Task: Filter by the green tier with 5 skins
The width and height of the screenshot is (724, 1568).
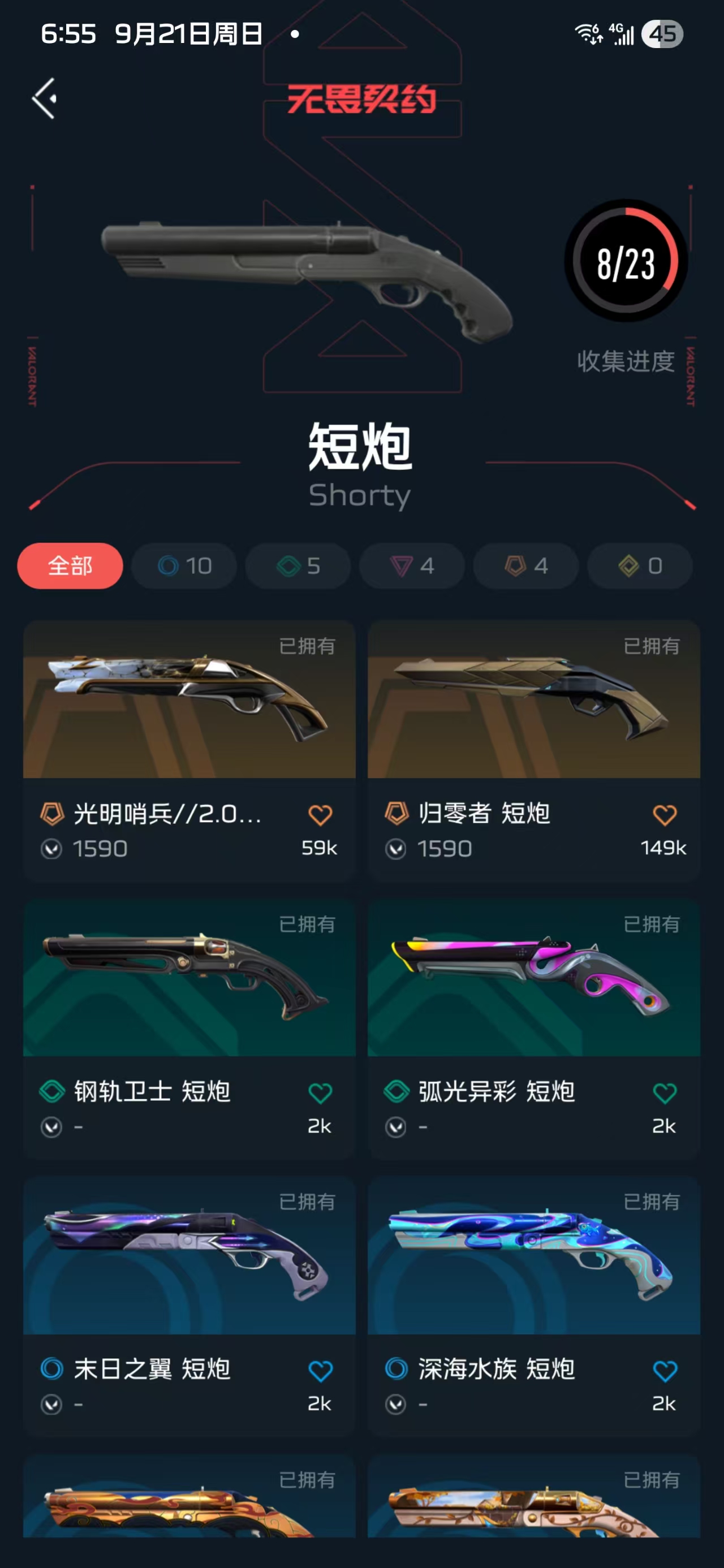Action: (x=298, y=566)
